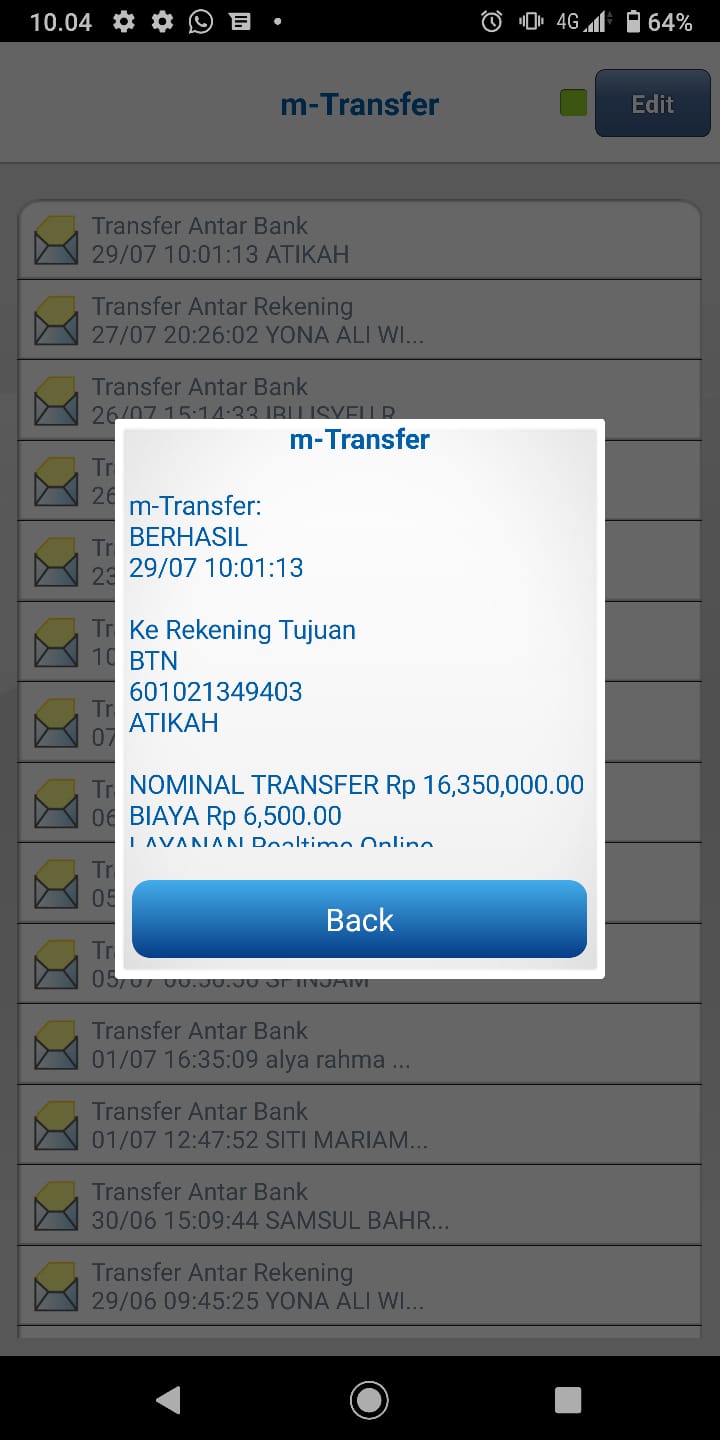Image resolution: width=720 pixels, height=1440 pixels.
Task: Open the 01/07 transfer to alya rahma
Action: tap(360, 1045)
